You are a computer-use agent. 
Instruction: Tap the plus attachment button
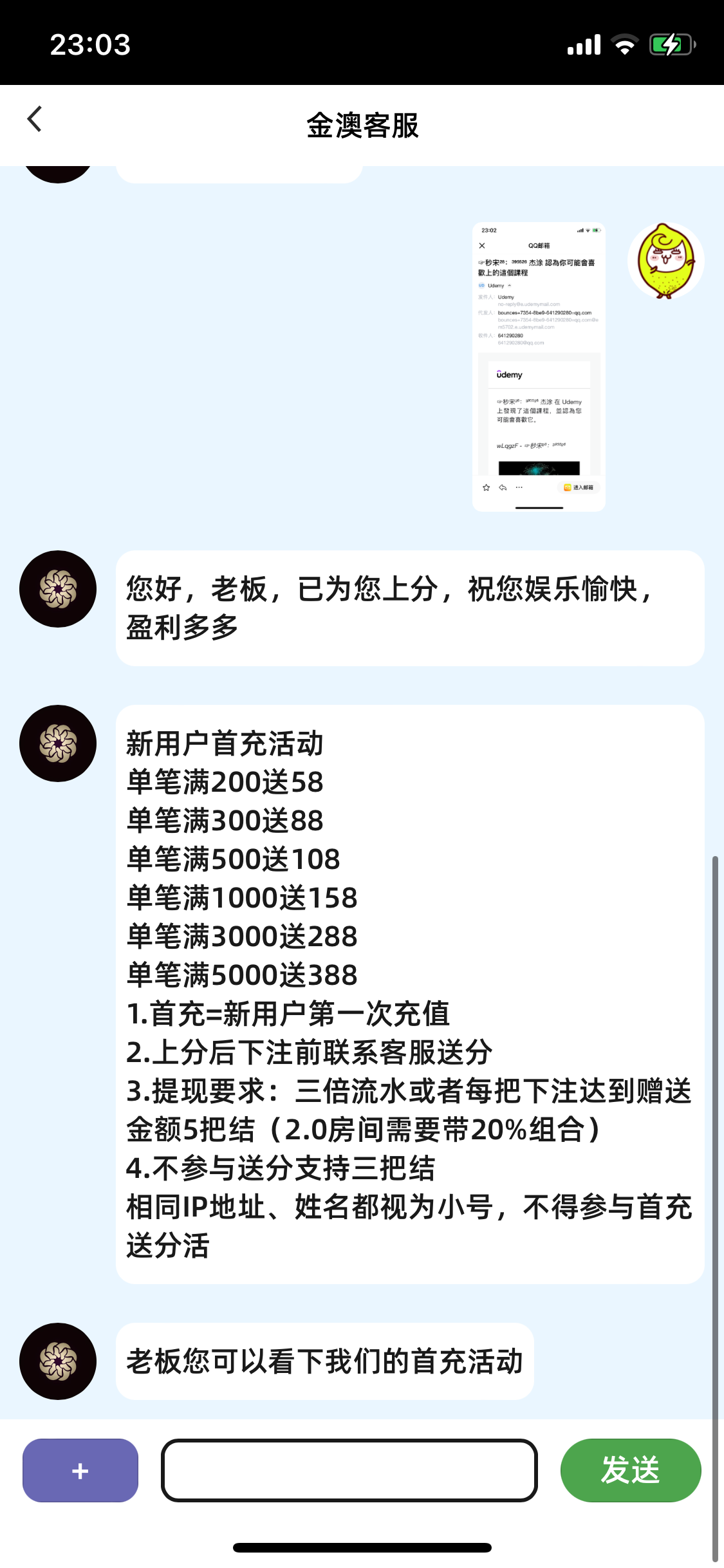pyautogui.click(x=80, y=1470)
